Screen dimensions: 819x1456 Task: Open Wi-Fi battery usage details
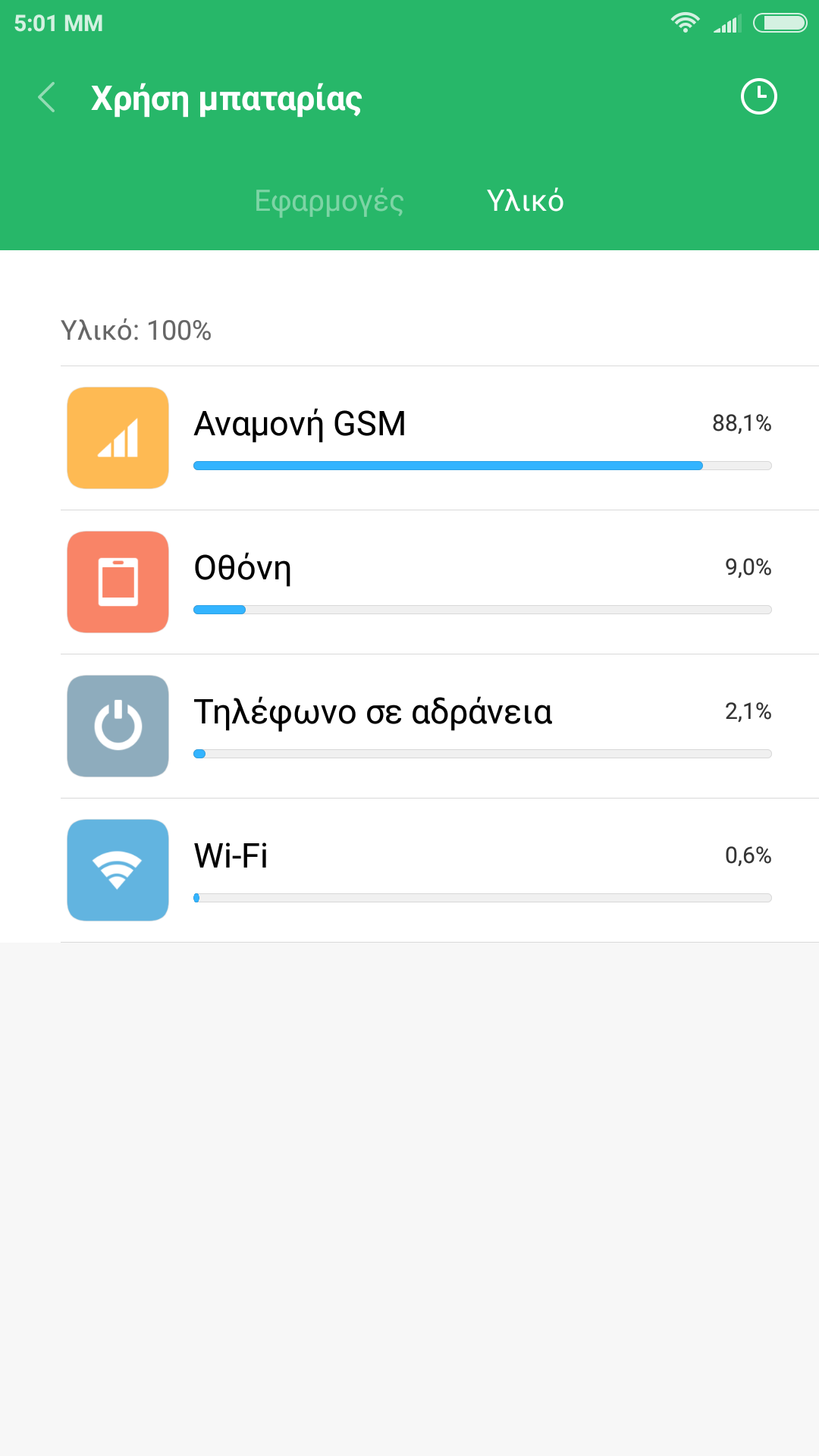tap(440, 871)
